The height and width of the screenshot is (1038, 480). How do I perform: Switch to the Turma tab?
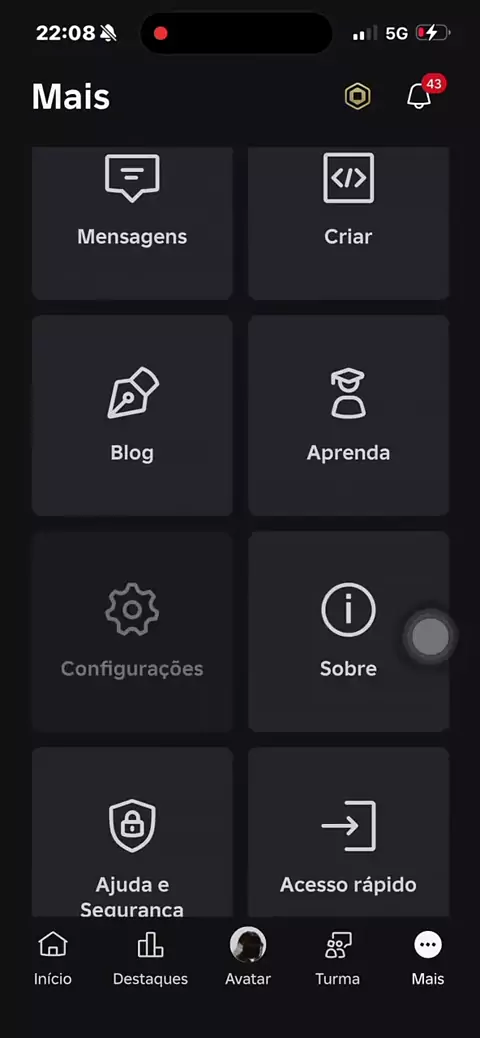(x=338, y=958)
